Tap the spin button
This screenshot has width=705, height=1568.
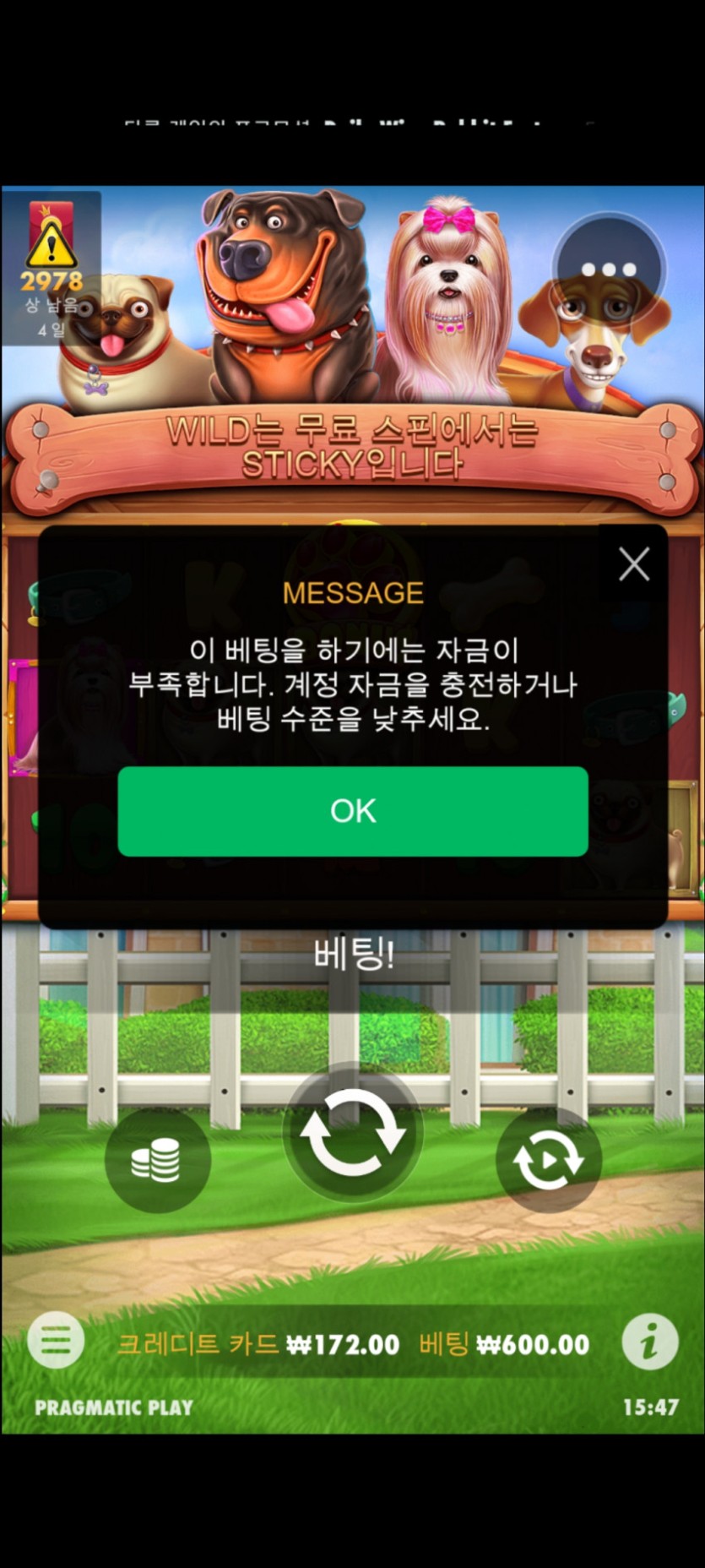click(x=353, y=1132)
